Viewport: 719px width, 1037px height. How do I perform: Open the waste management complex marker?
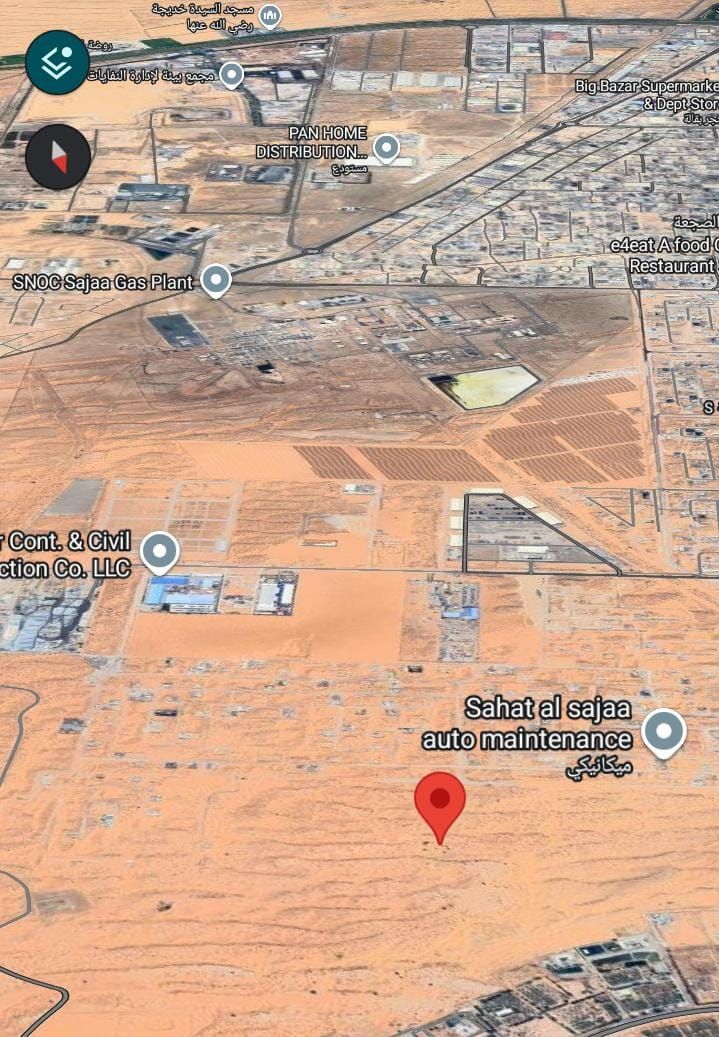(x=232, y=74)
